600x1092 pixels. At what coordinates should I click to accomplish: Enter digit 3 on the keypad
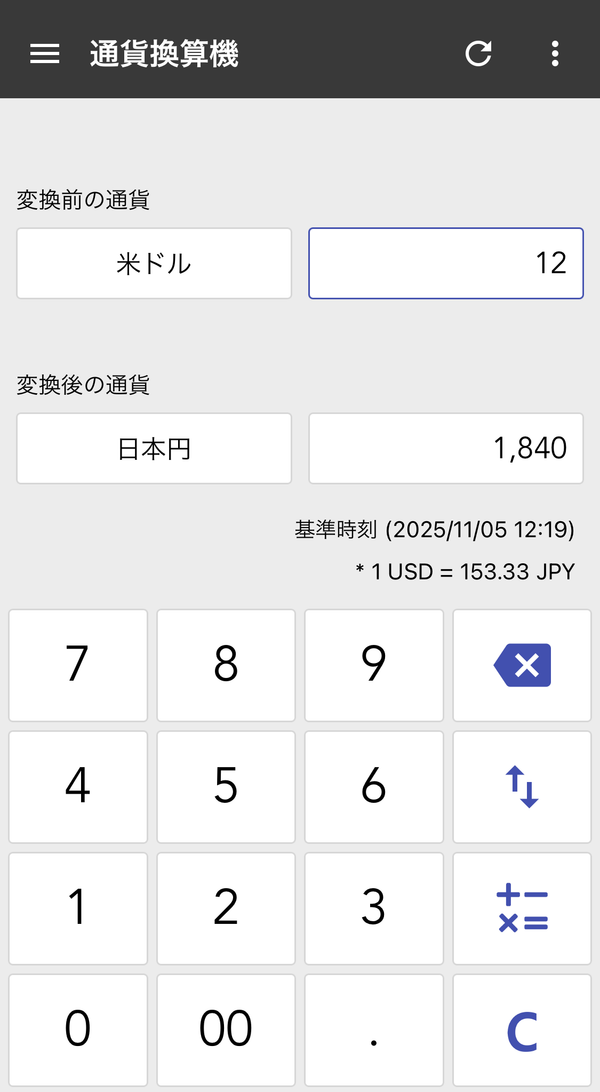[374, 909]
